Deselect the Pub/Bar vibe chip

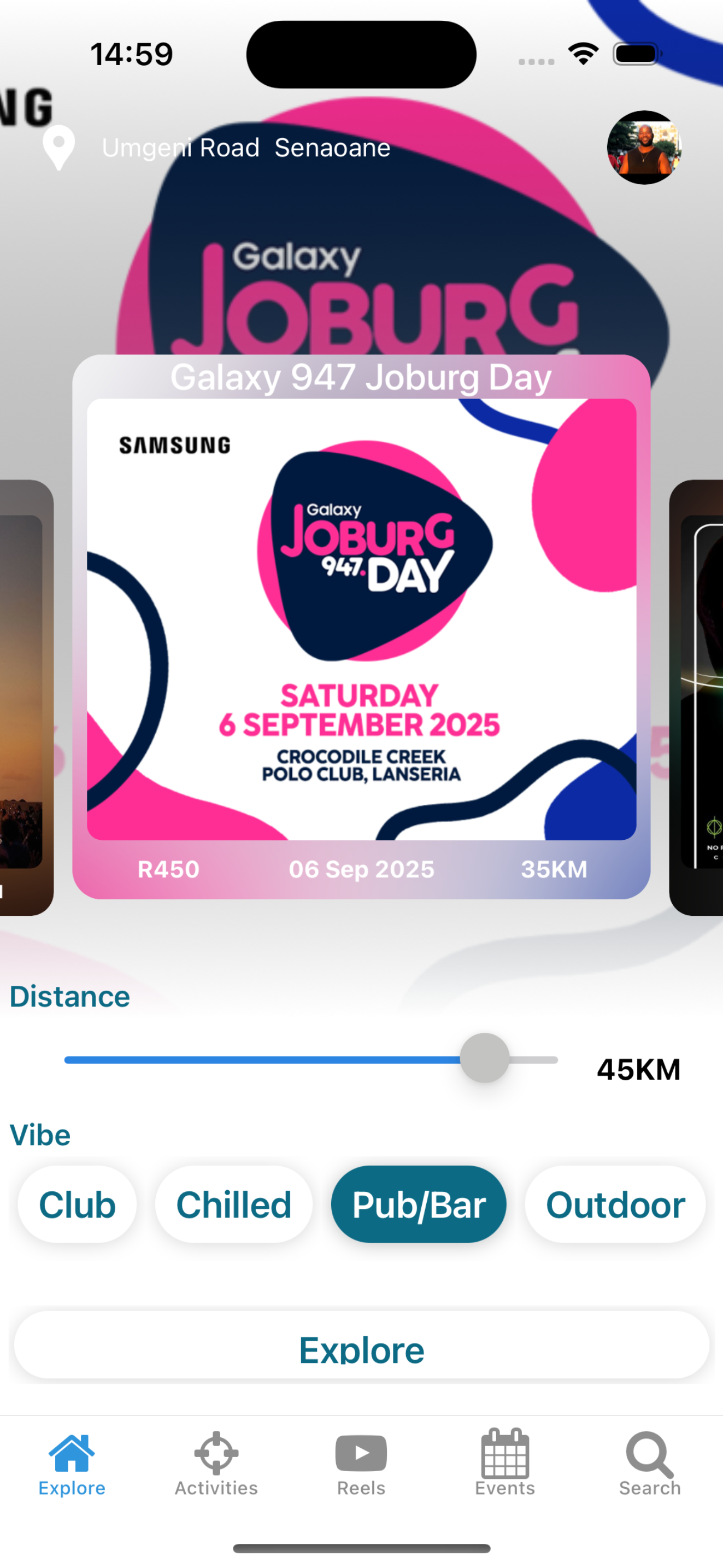(419, 1204)
